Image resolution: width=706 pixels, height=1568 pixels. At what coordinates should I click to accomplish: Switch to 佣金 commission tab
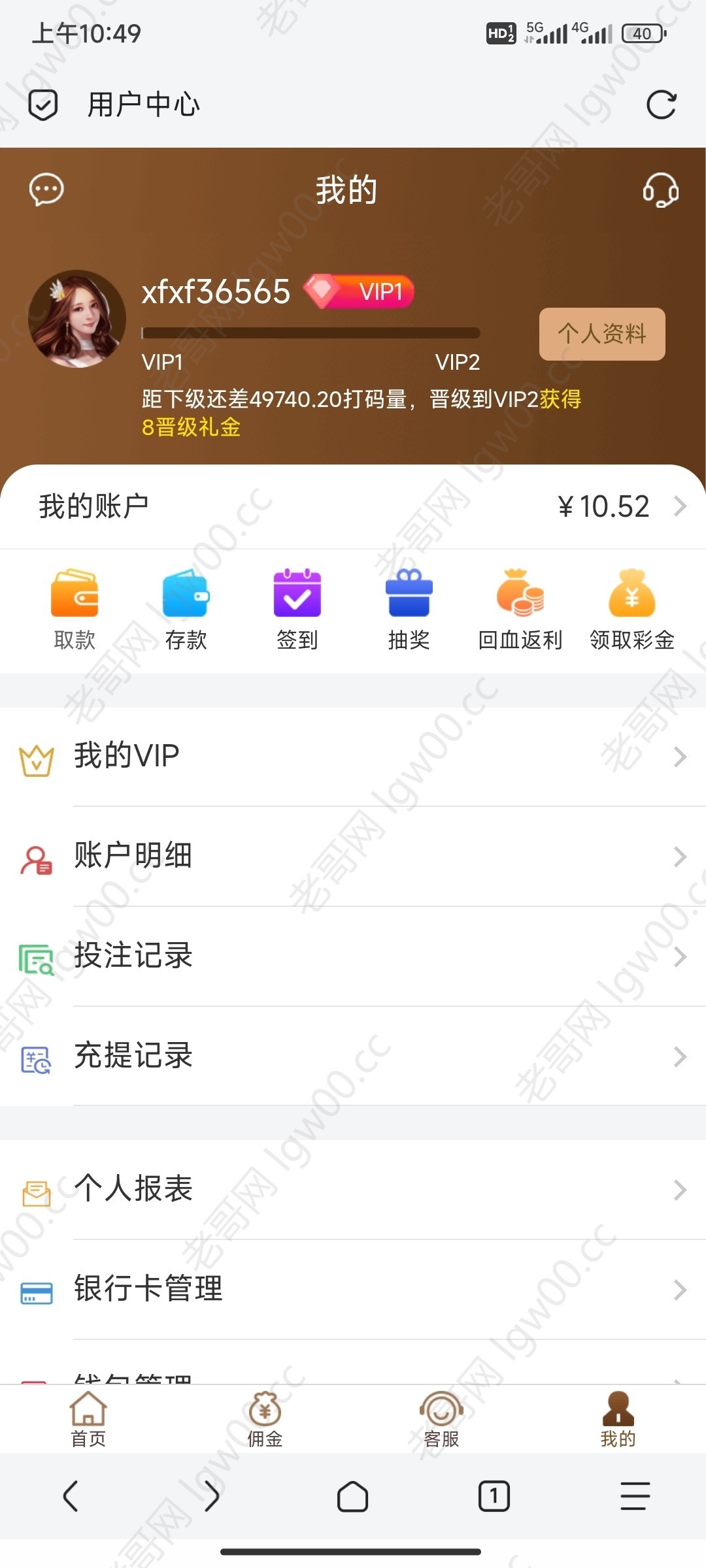coord(265,1419)
